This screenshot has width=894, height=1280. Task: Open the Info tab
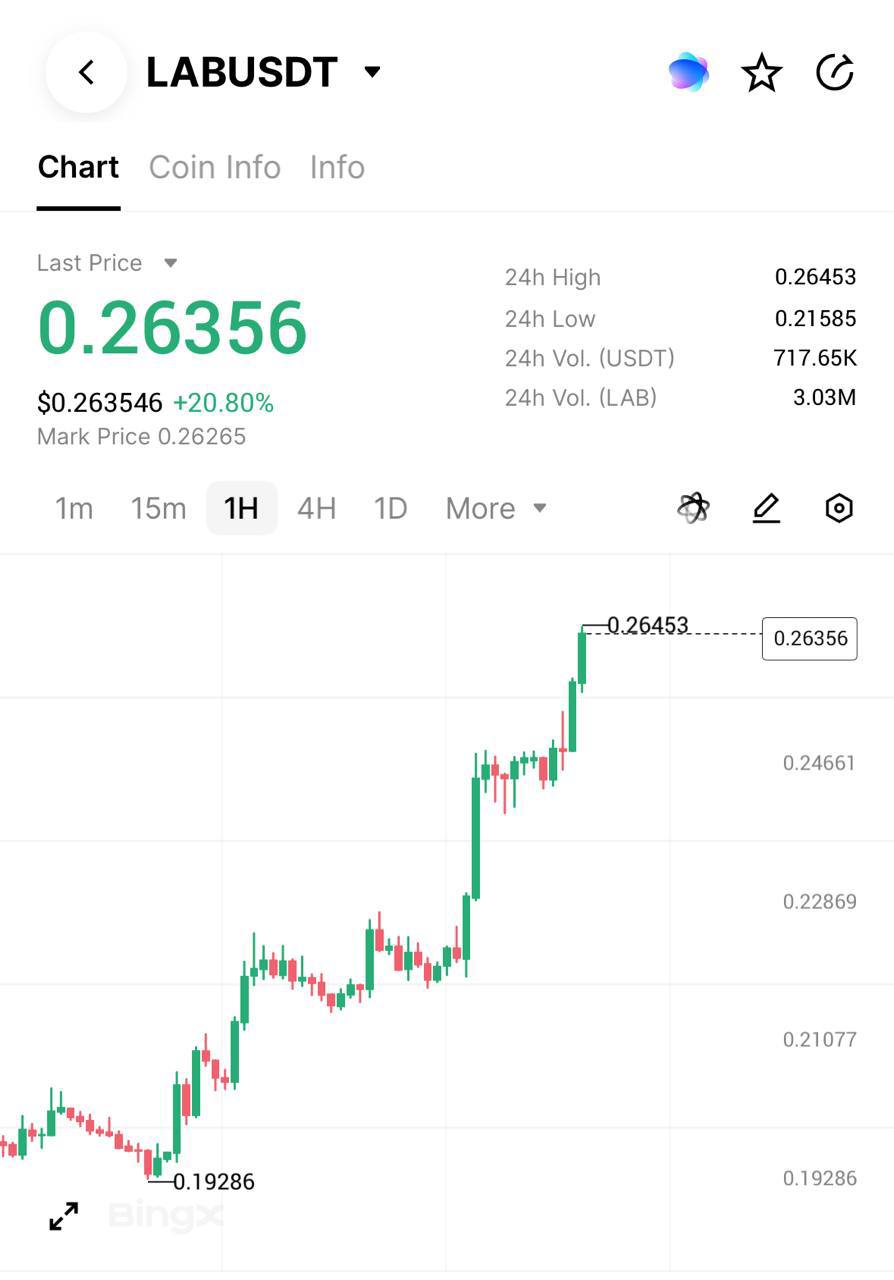coord(337,167)
